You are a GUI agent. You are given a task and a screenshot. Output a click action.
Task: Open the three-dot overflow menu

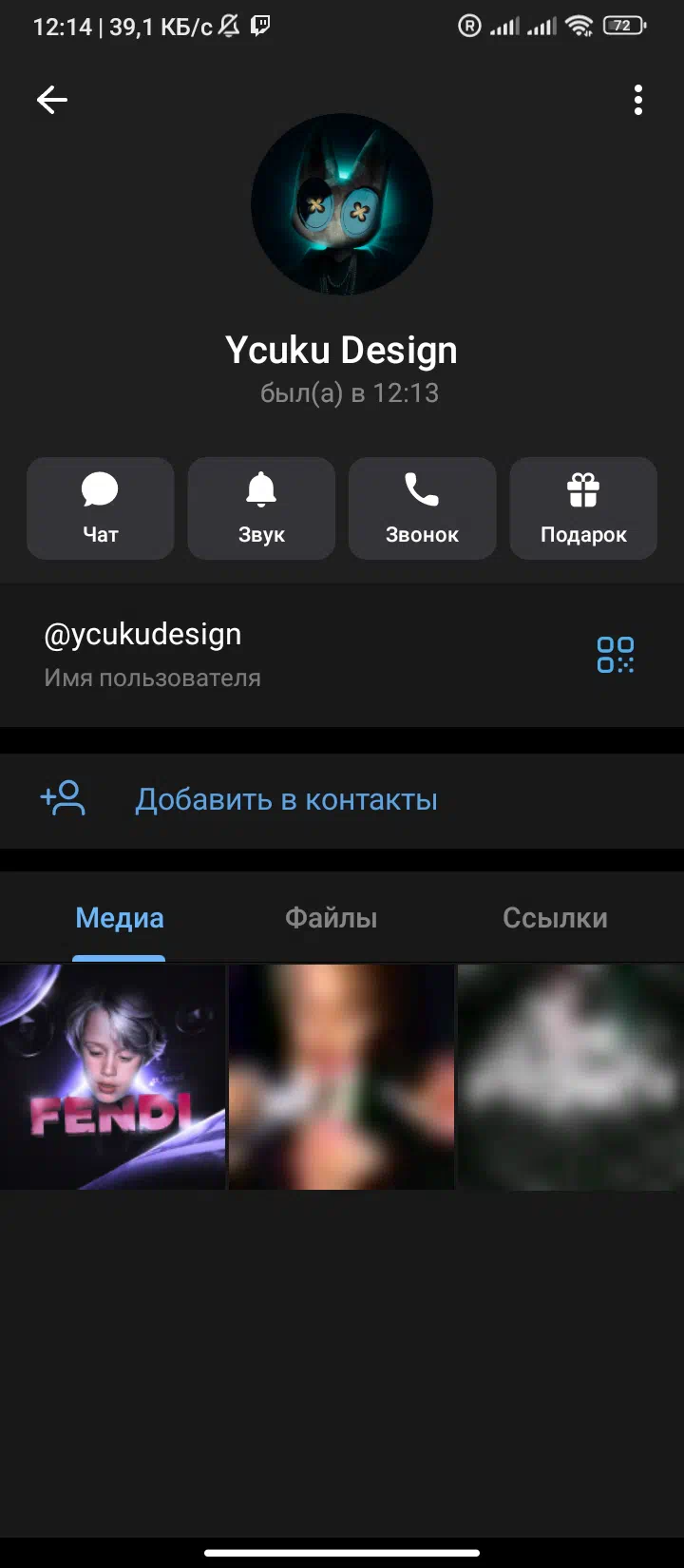(637, 100)
